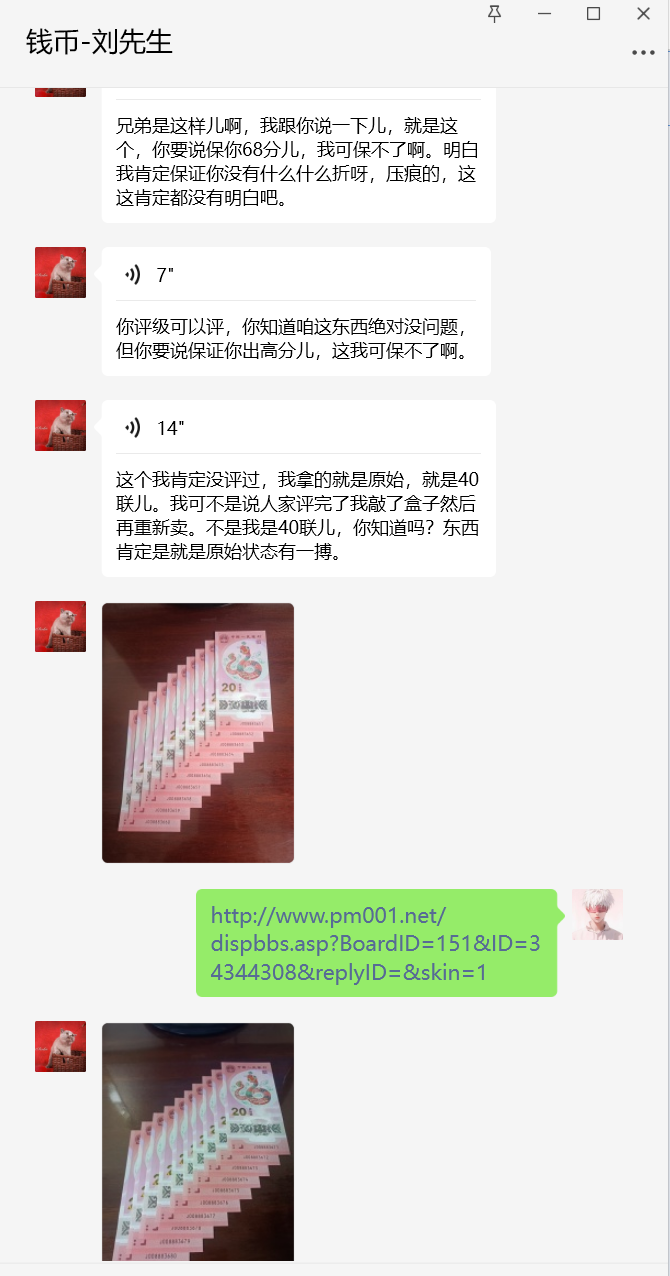
Task: Play the 14" voice message
Action: tap(298, 428)
